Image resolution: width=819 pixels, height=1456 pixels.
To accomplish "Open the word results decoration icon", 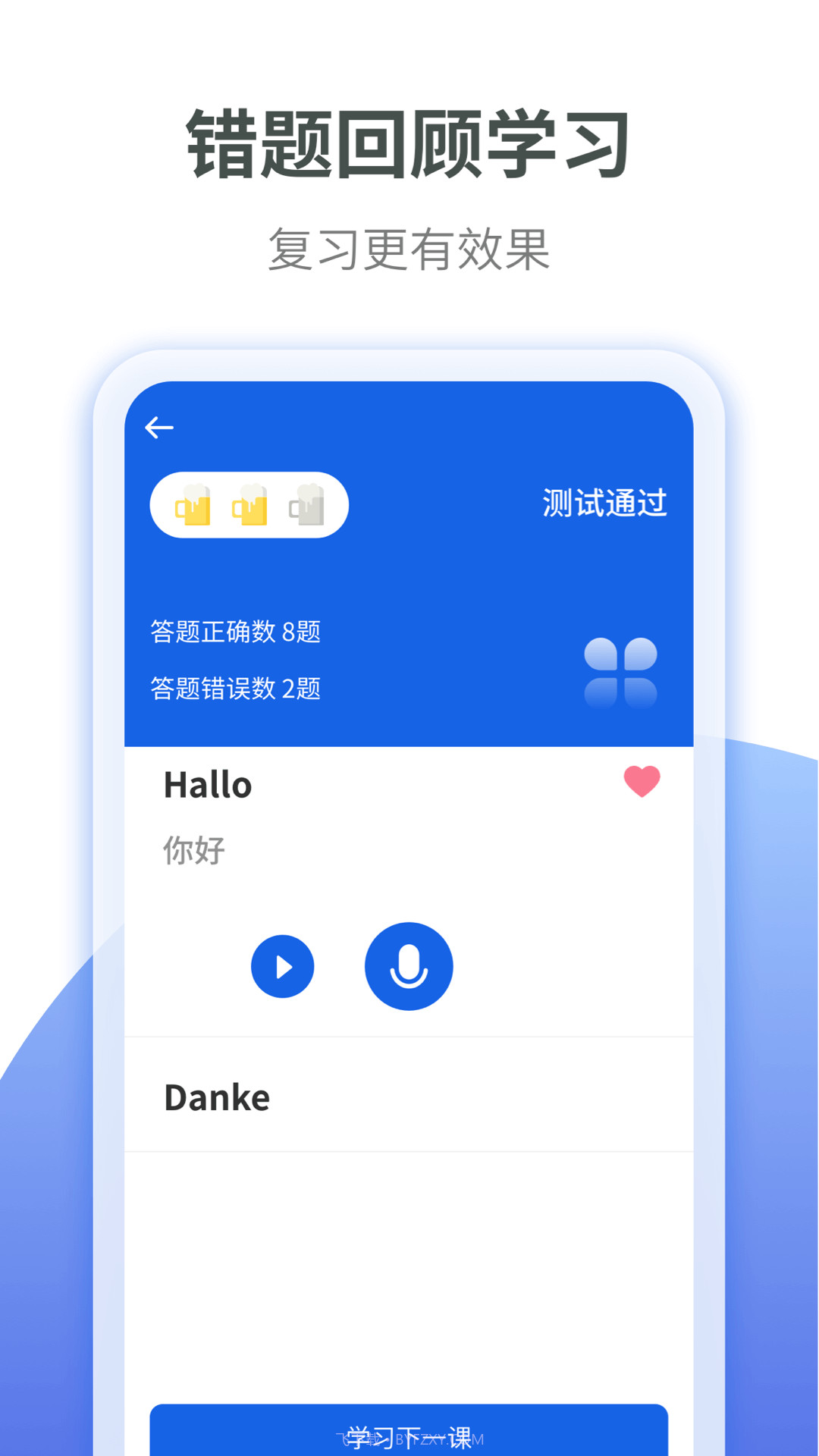I will 620,670.
